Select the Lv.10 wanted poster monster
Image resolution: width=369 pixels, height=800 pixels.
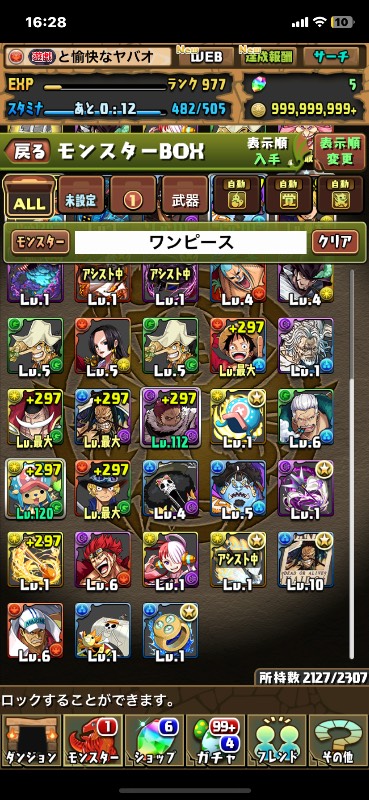point(306,561)
